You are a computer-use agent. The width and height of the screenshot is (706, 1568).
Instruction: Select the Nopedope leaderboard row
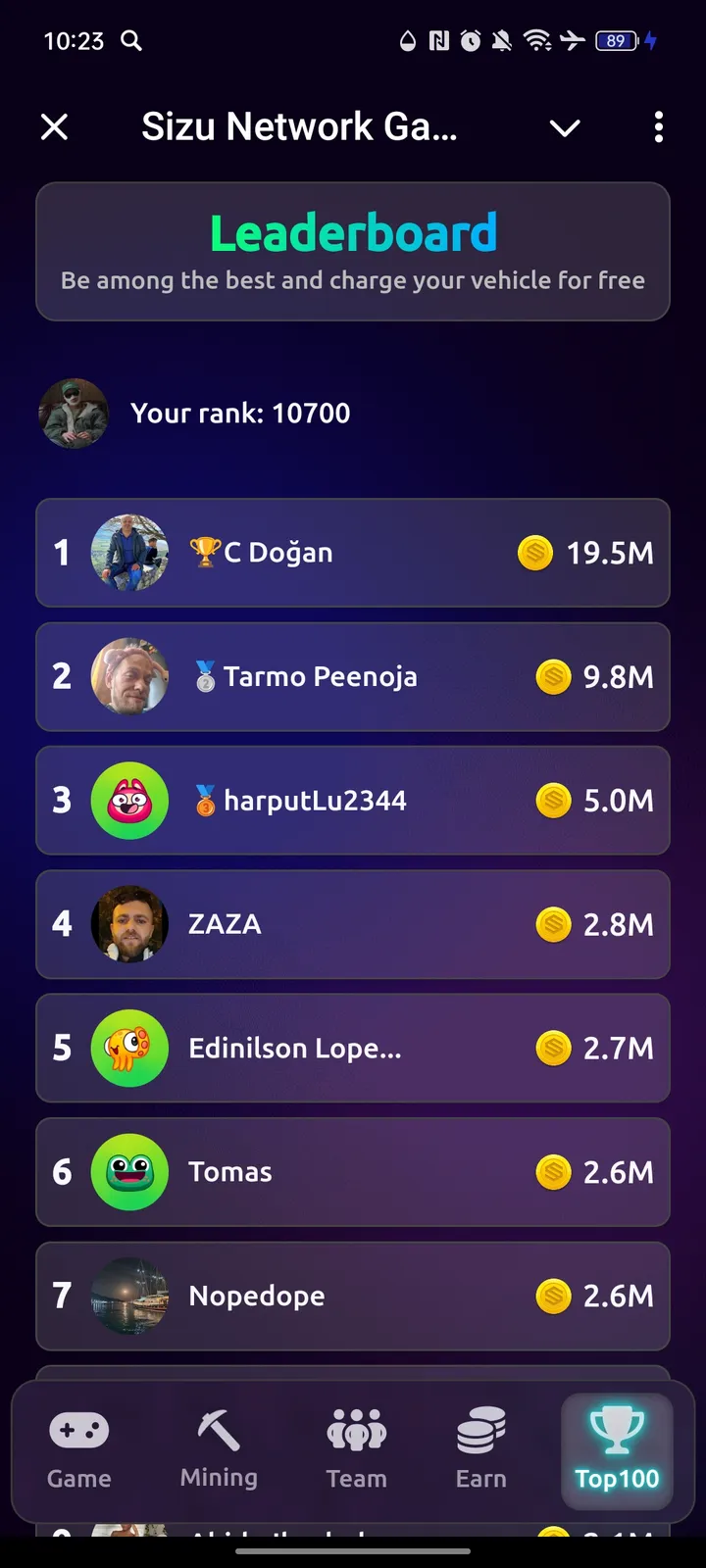[353, 1296]
